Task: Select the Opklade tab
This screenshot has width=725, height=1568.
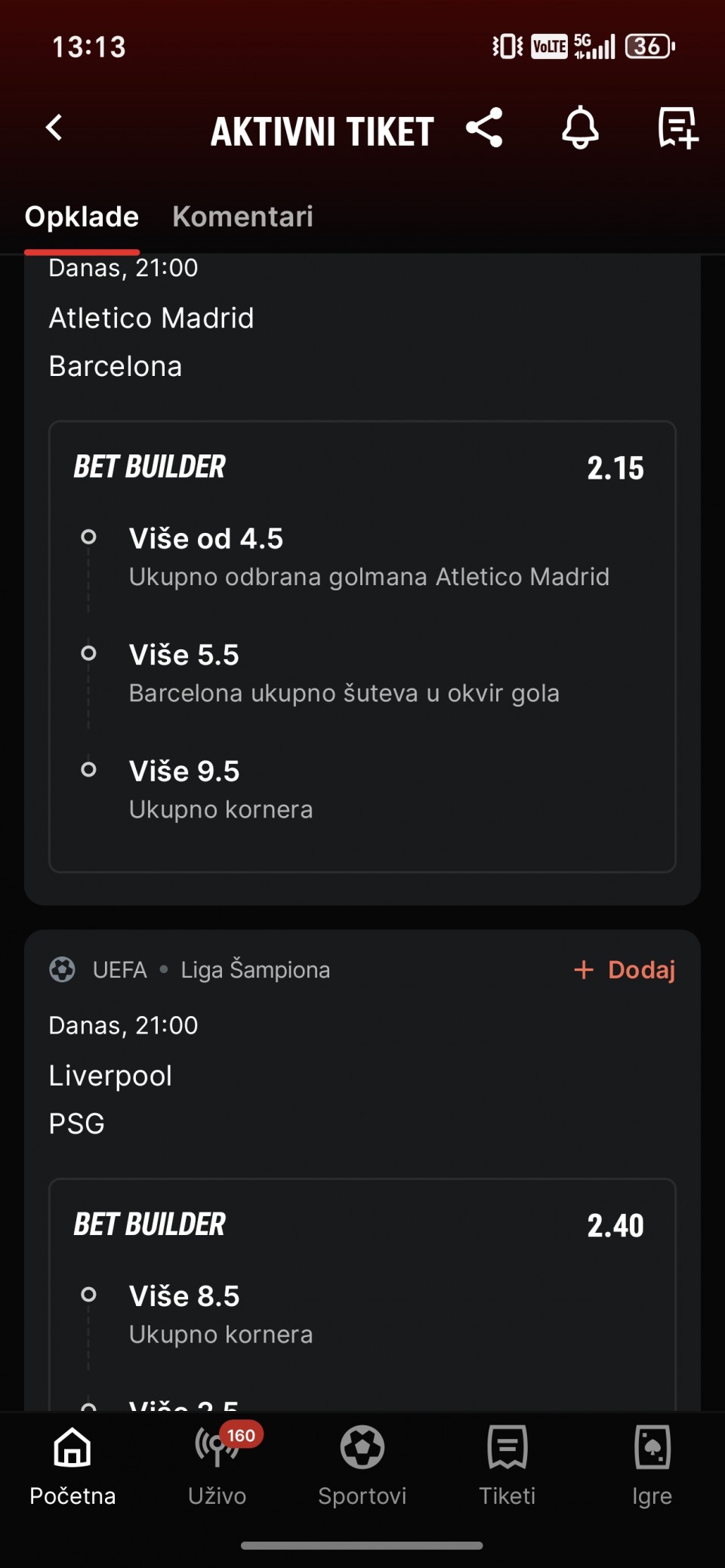Action: 82,217
